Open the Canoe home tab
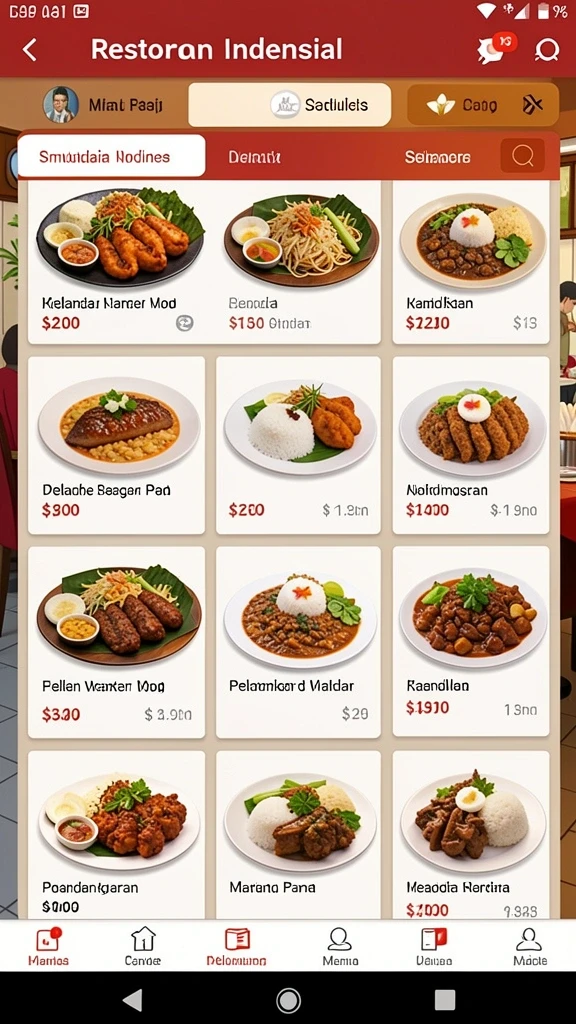This screenshot has width=576, height=1024. click(143, 946)
